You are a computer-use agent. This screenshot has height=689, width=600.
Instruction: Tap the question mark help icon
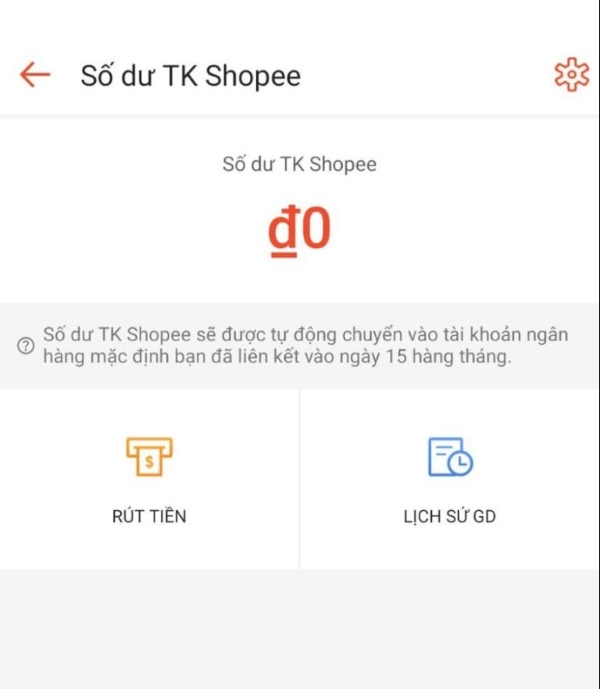coord(26,345)
